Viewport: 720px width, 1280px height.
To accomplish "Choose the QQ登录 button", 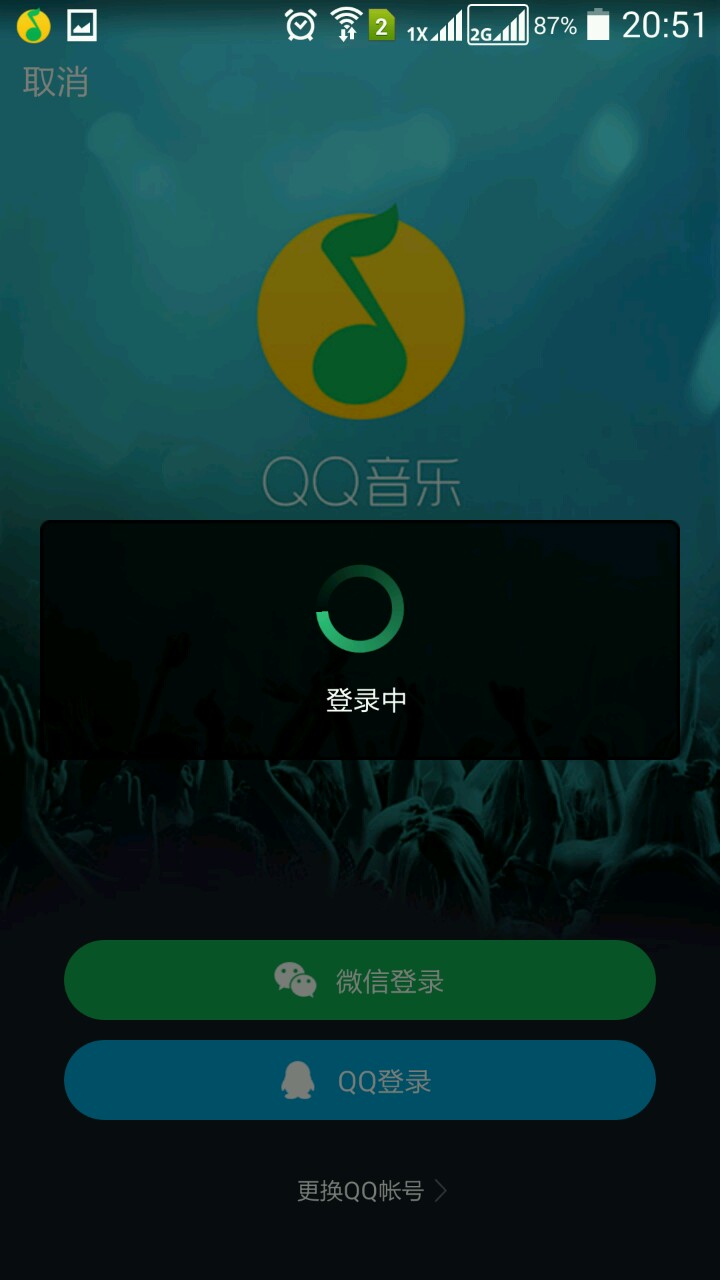I will point(360,1080).
